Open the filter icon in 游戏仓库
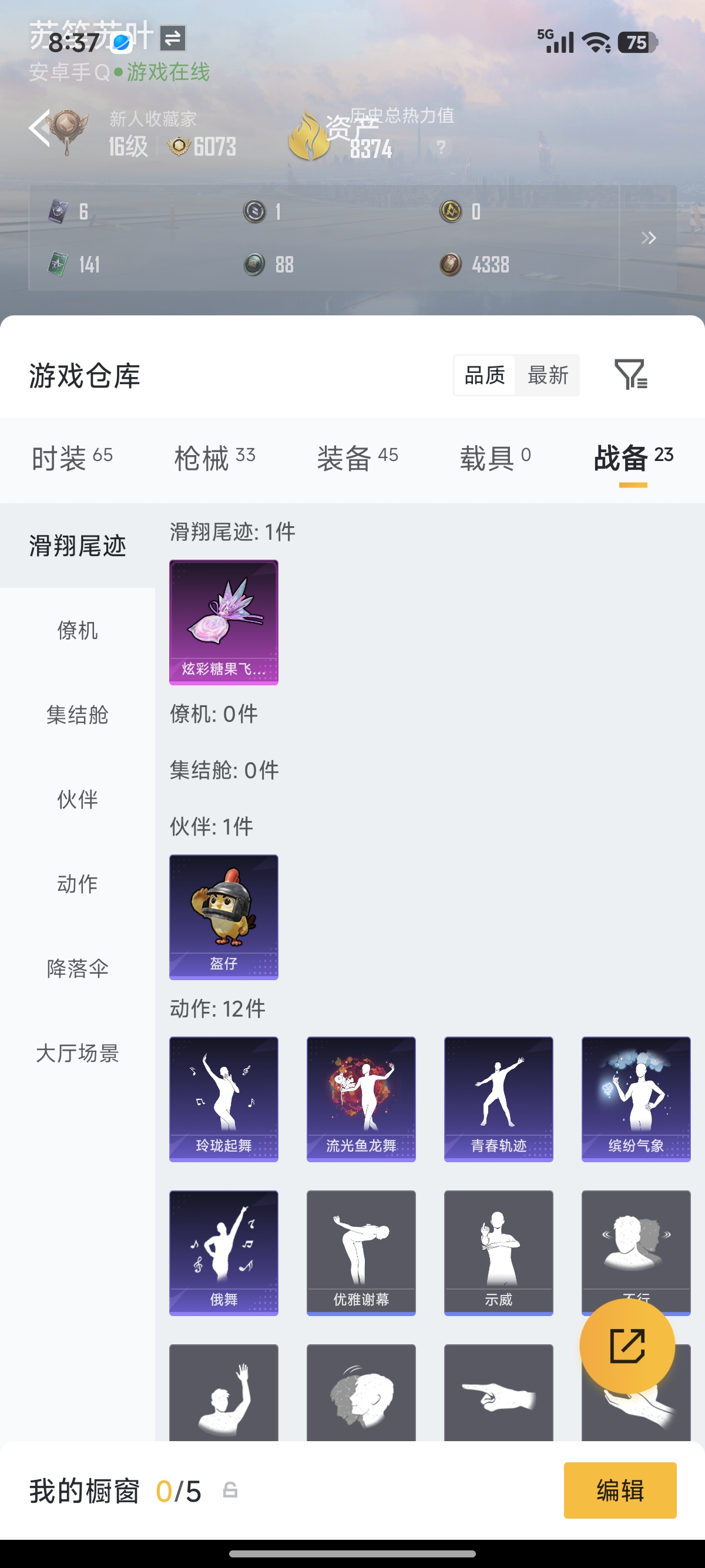The image size is (705, 1568). [631, 374]
